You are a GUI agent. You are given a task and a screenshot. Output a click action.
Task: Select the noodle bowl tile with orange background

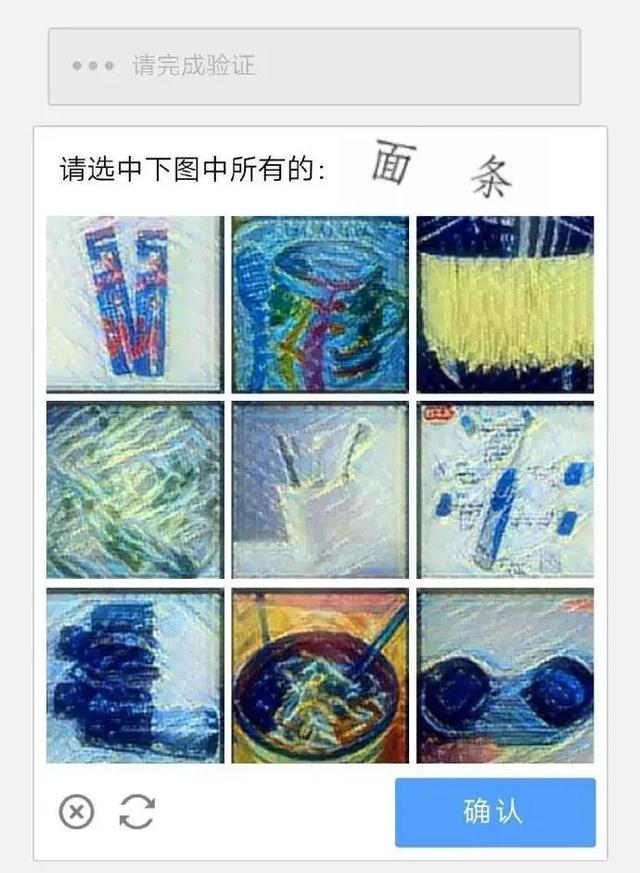(320, 676)
